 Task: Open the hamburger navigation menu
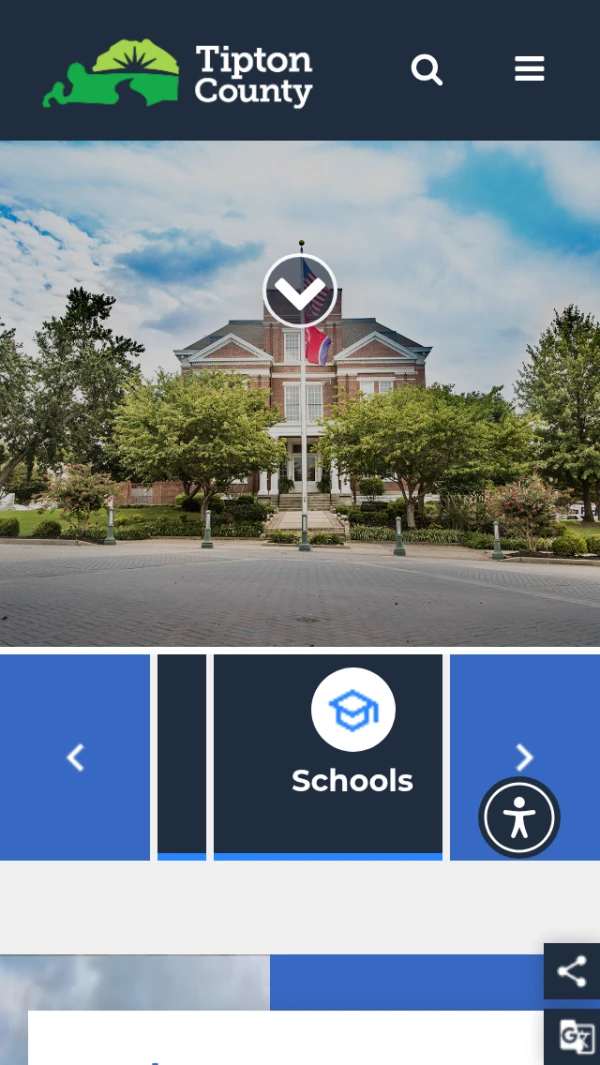click(x=529, y=69)
